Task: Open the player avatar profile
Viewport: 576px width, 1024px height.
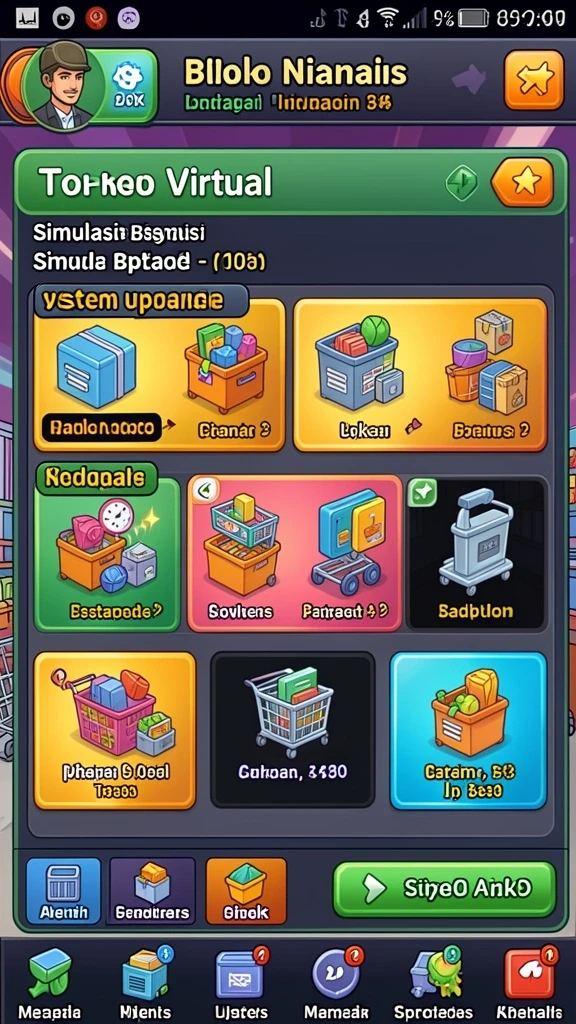Action: click(63, 86)
